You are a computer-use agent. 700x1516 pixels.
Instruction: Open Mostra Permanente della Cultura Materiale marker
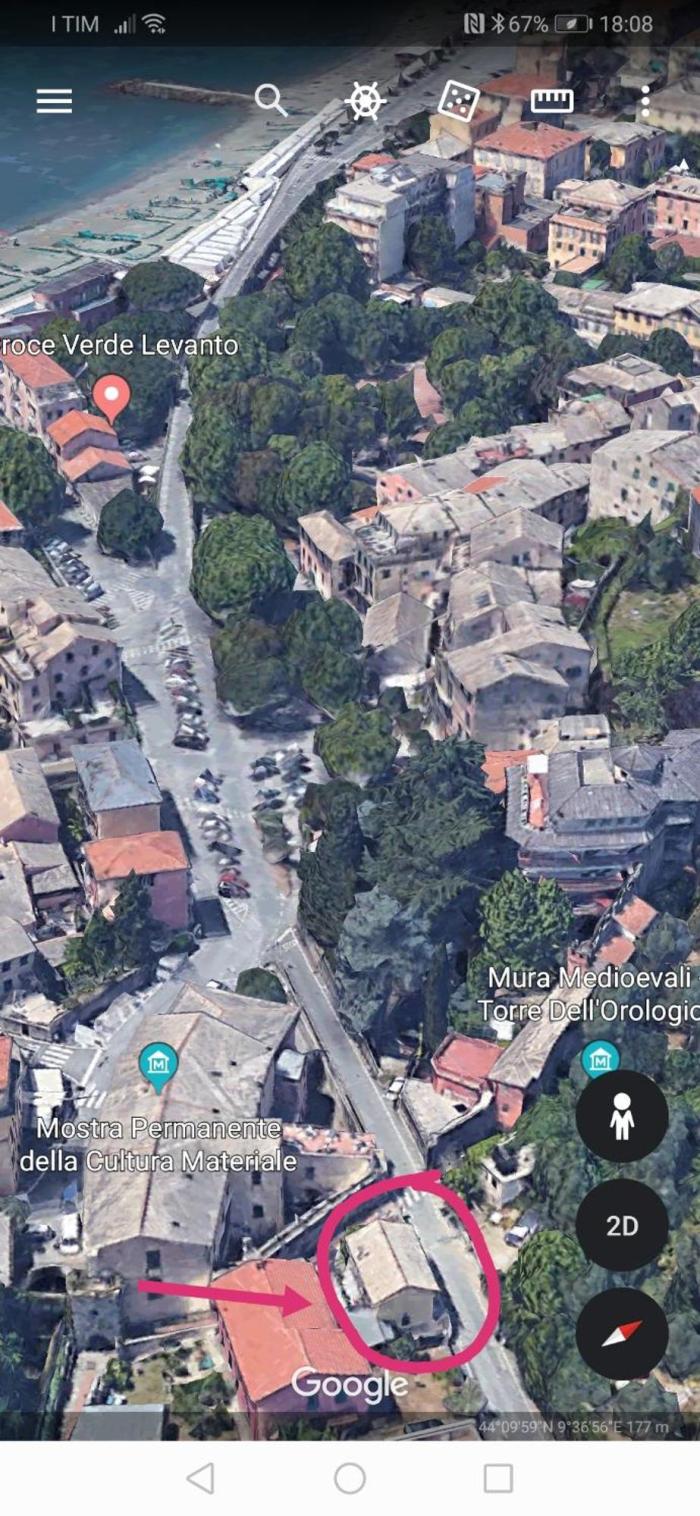point(159,1066)
